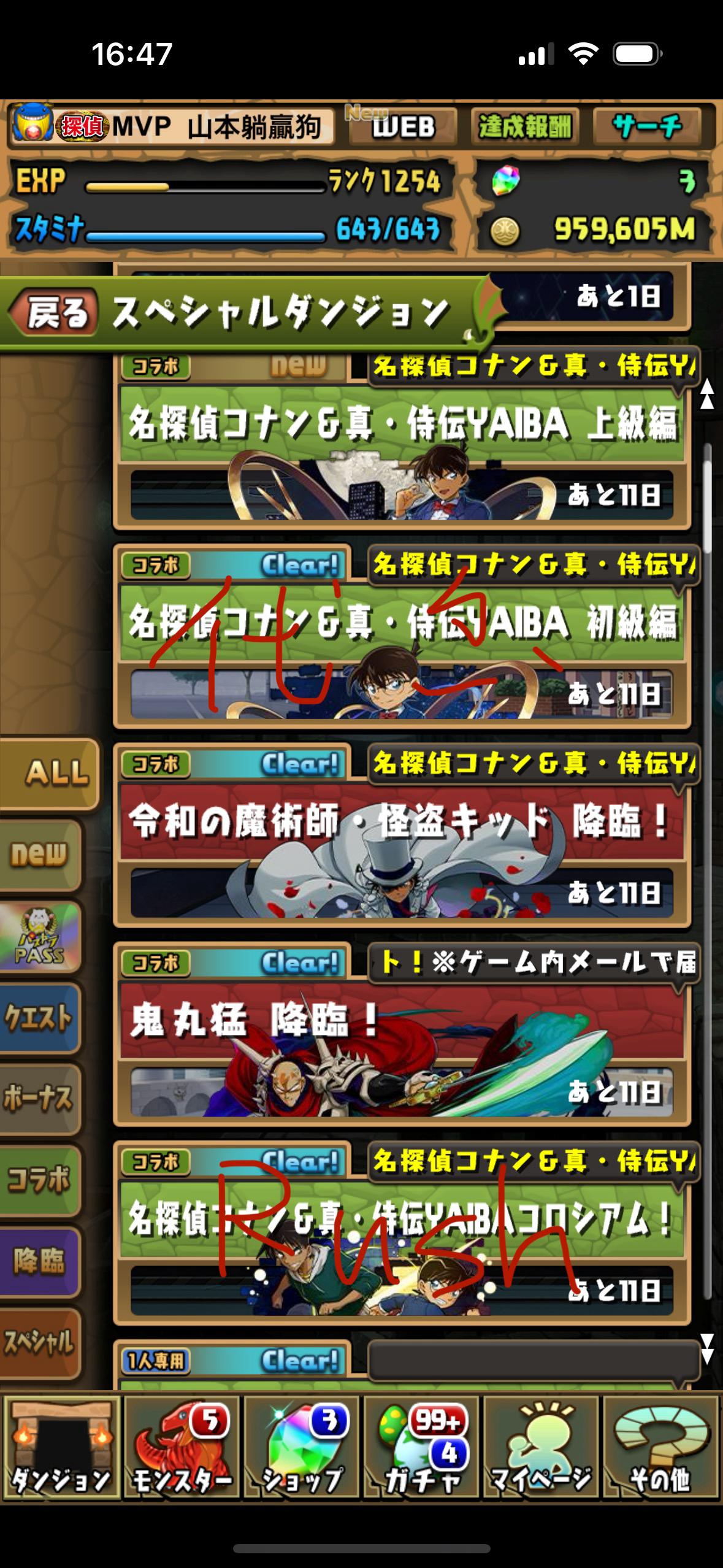Open the WEB button
Viewport: 723px width, 1568px height.
403,127
